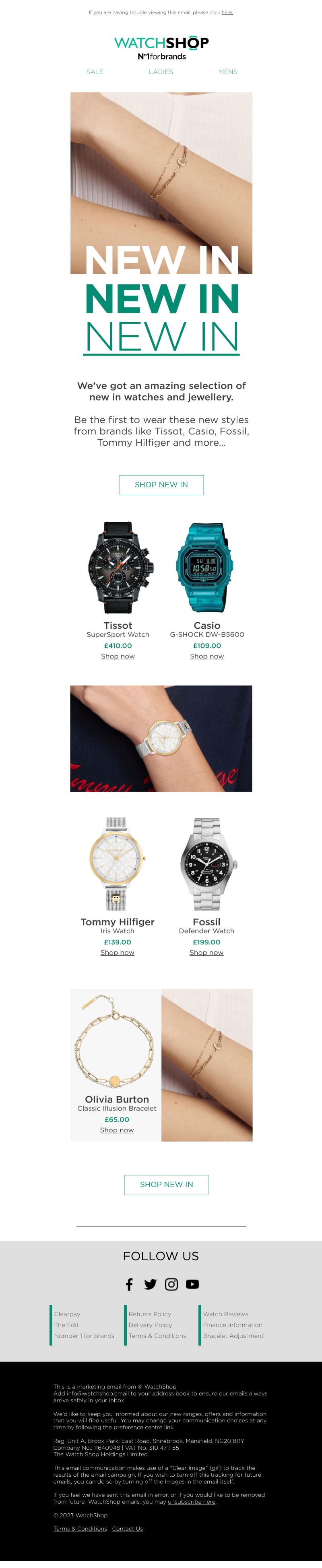Shop now for Casio G-SHOCK DW-B5600
322x1568 pixels.
[207, 656]
